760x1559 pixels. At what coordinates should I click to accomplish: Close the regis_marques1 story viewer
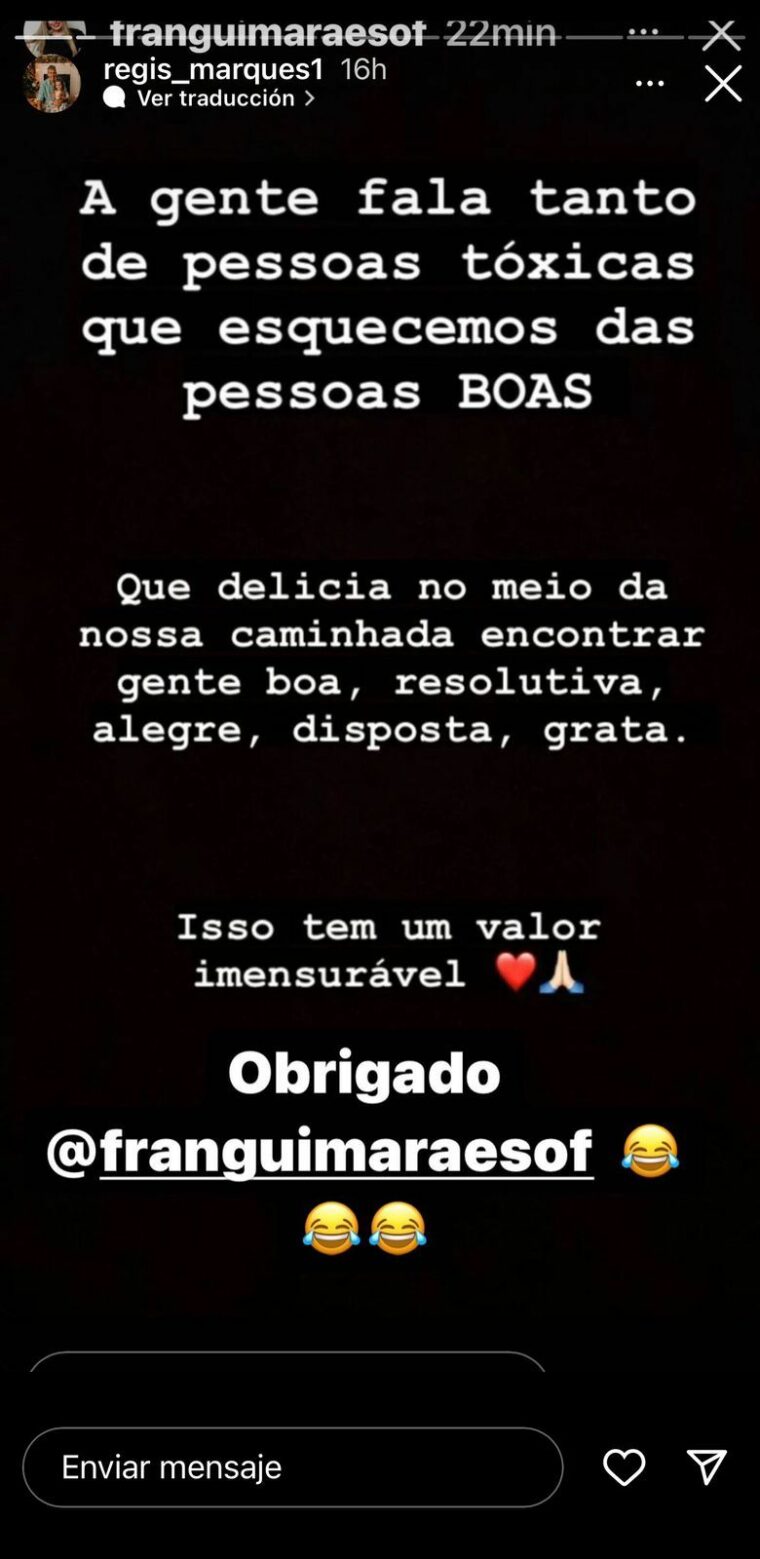pos(723,84)
